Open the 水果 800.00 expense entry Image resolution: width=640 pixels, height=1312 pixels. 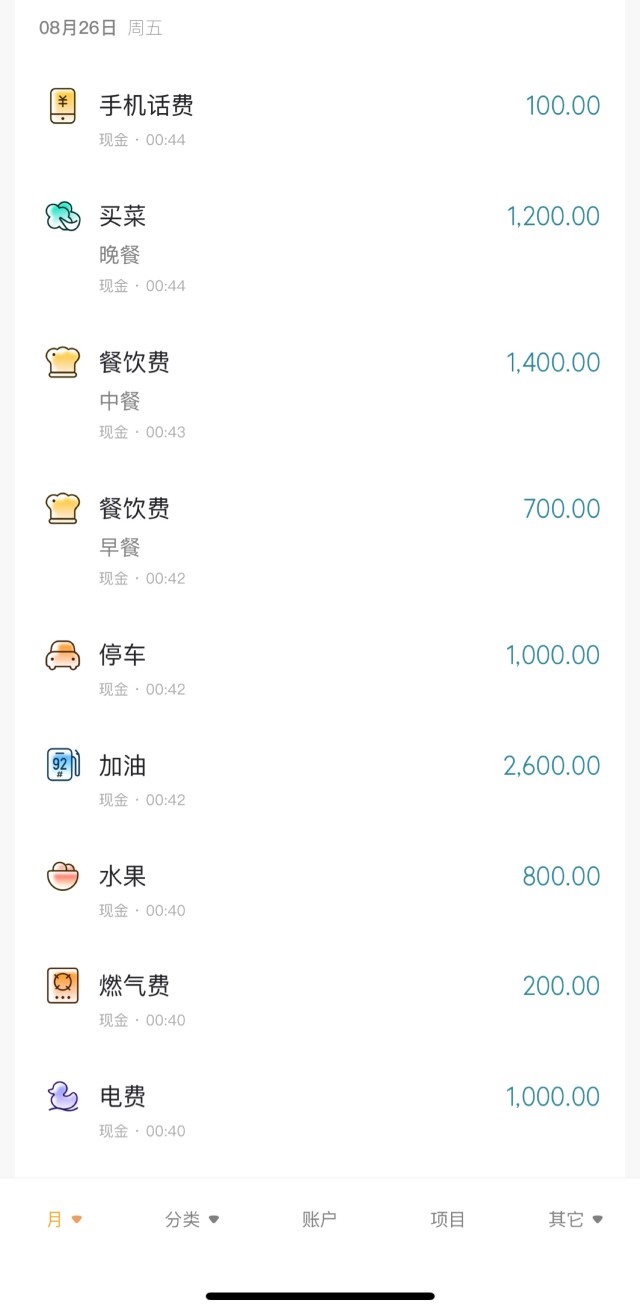tap(320, 889)
